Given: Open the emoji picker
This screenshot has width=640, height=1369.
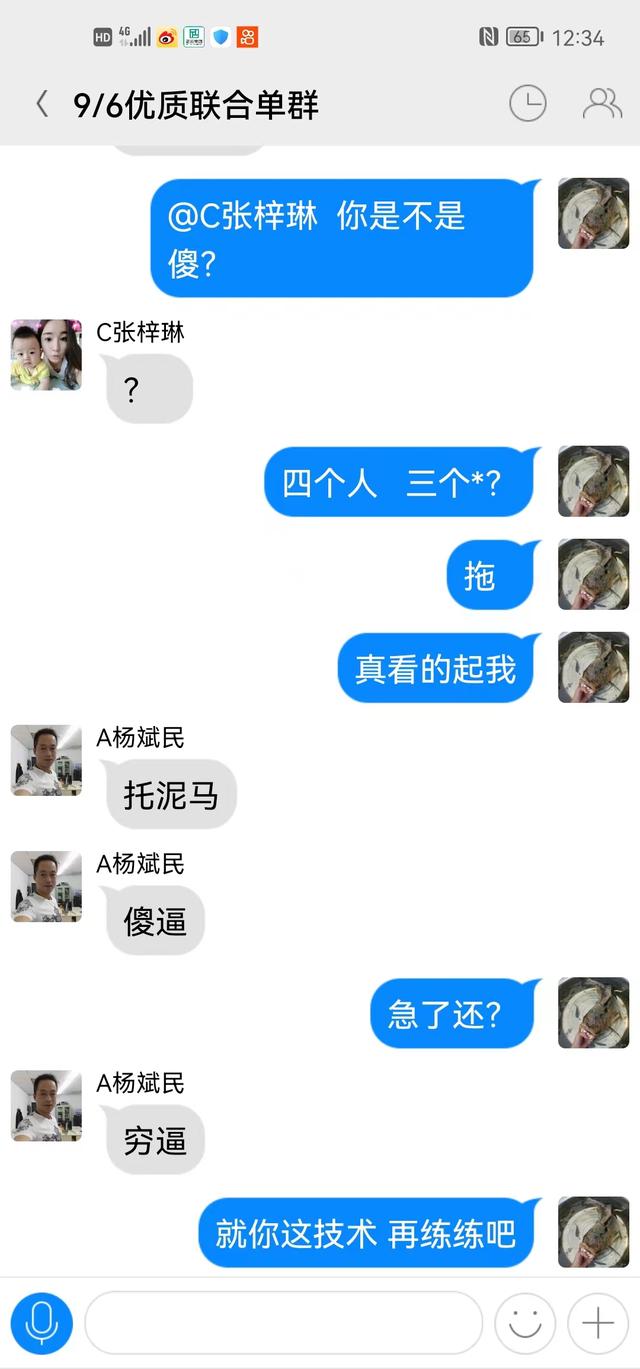Looking at the screenshot, I should pos(525,1323).
